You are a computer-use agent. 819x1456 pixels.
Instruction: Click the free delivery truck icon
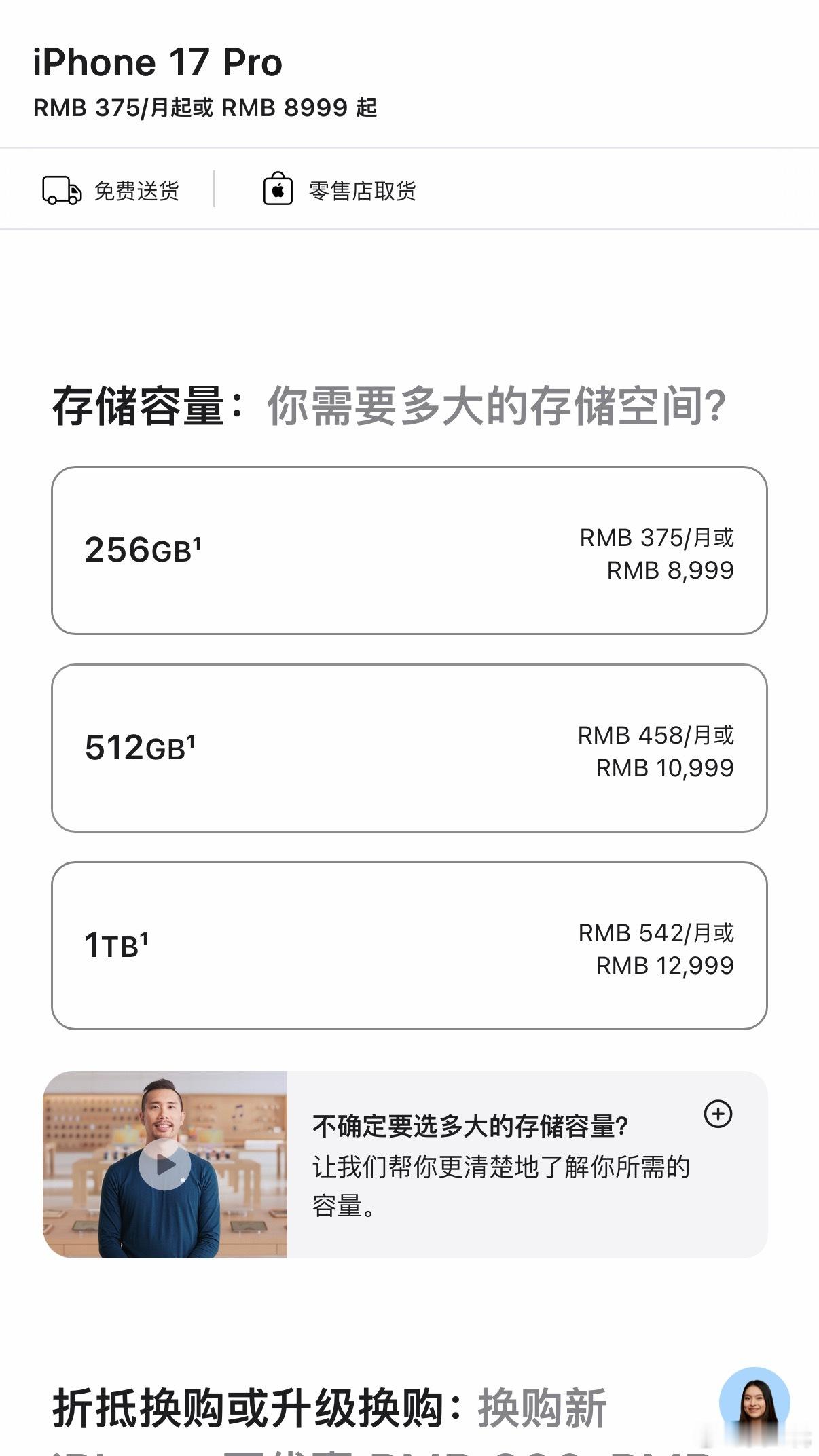(x=61, y=190)
